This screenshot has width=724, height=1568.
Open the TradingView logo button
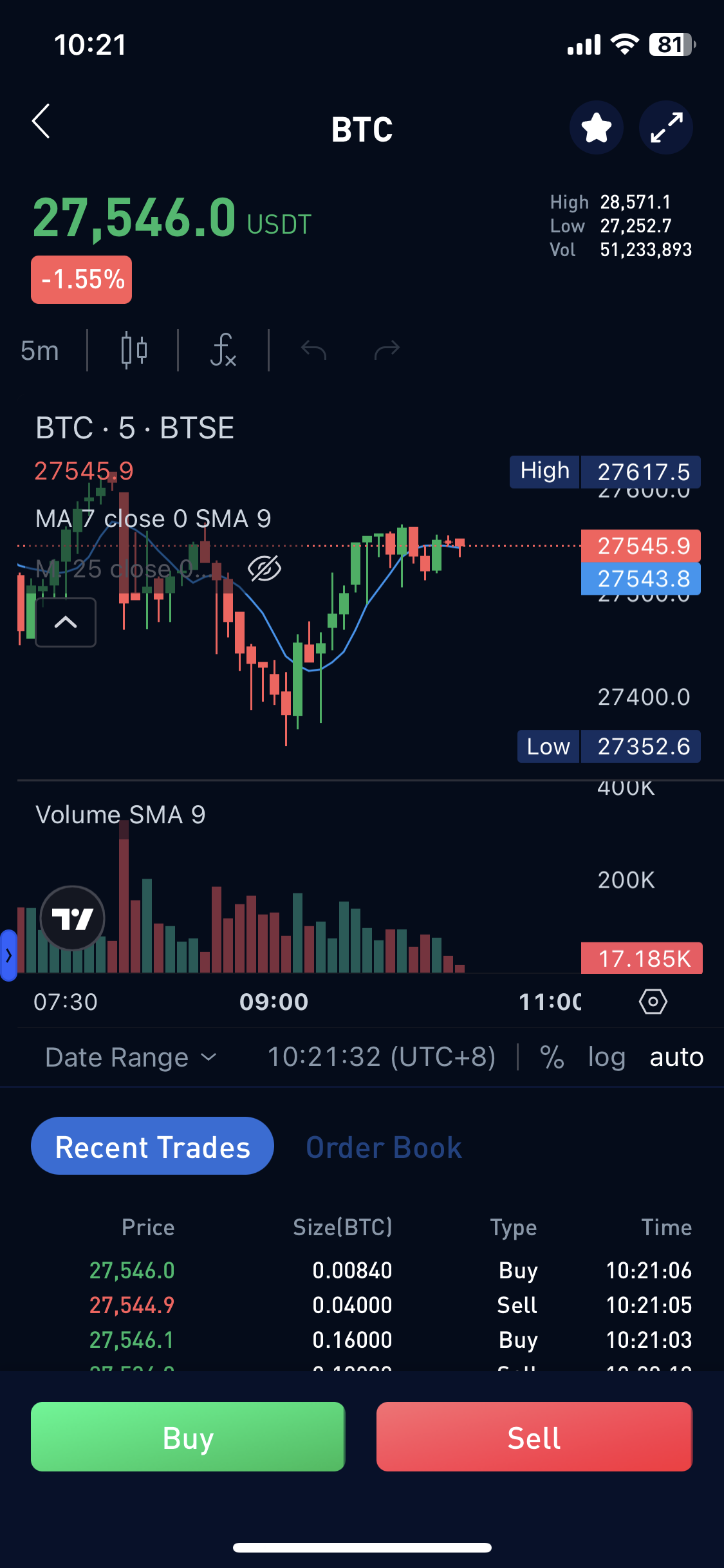pyautogui.click(x=73, y=918)
